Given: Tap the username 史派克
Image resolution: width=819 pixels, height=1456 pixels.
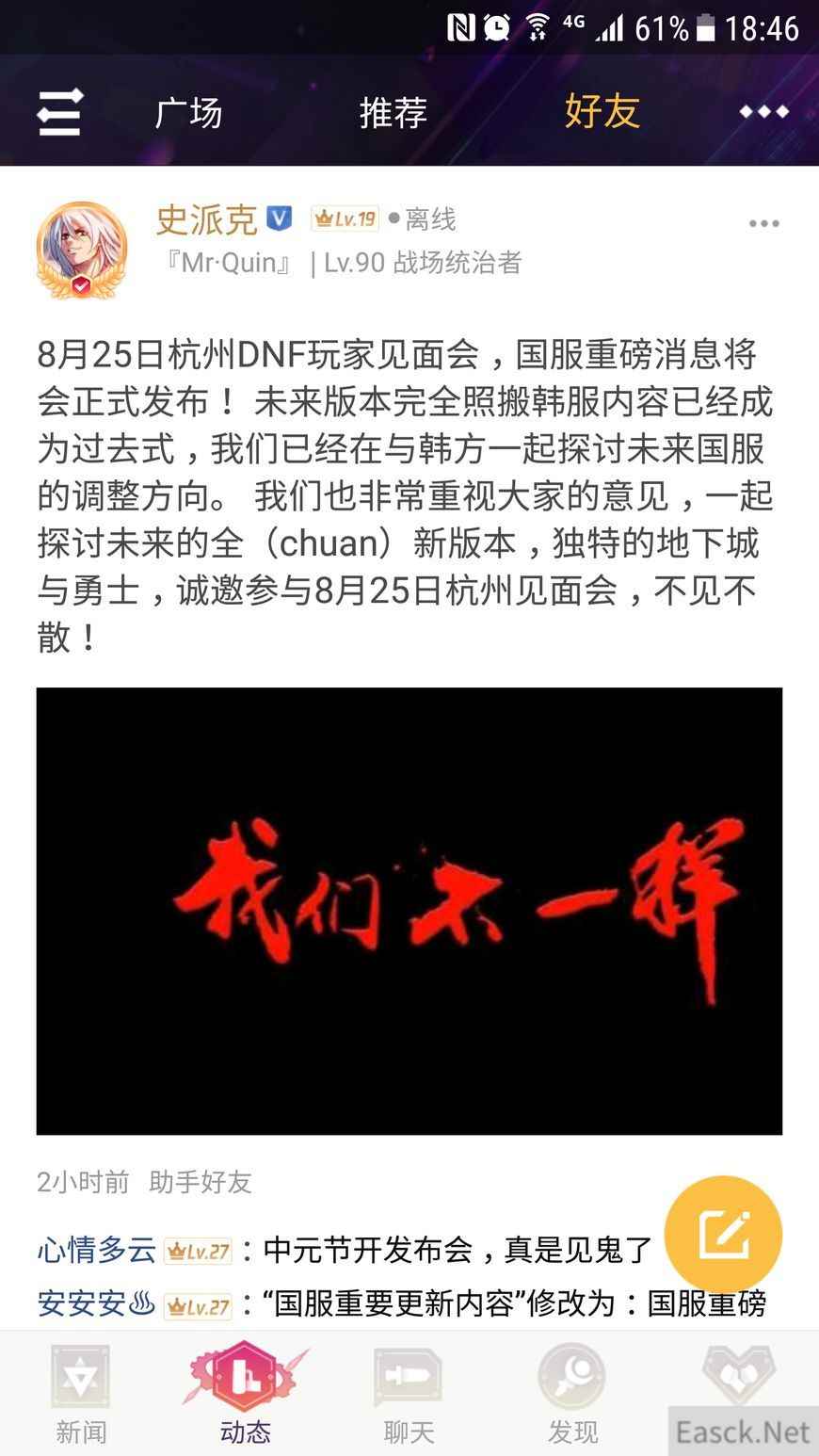Looking at the screenshot, I should tap(206, 219).
